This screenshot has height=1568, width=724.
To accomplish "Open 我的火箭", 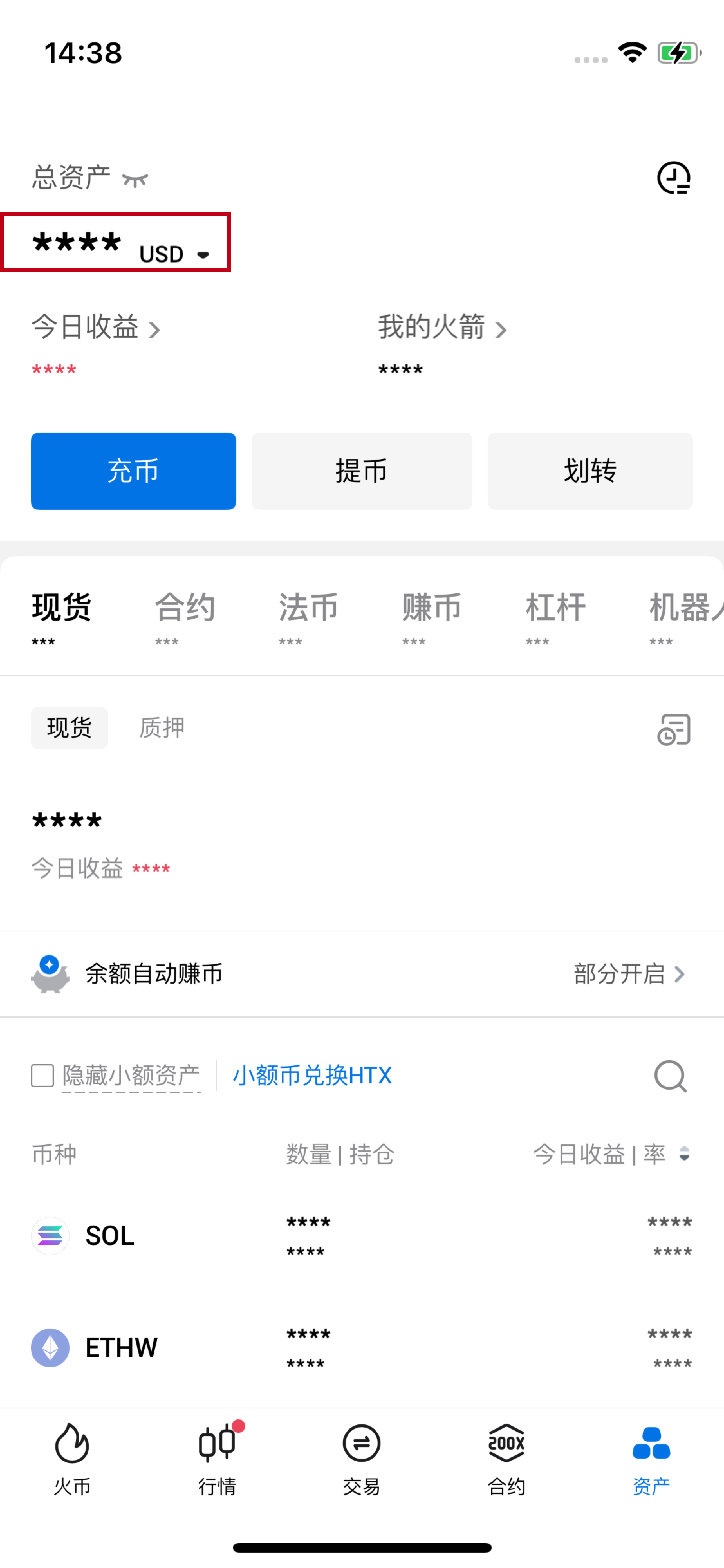I will pos(442,328).
